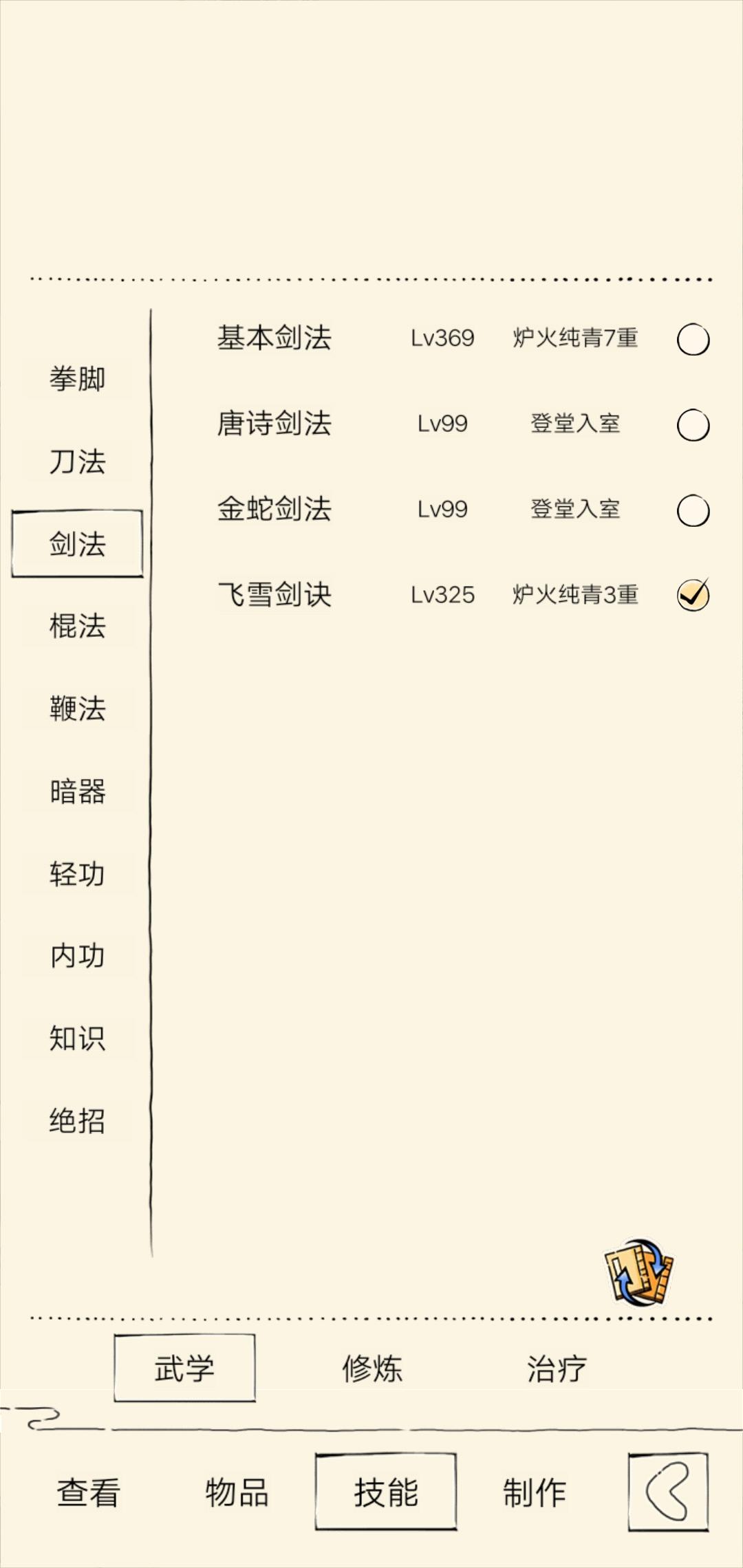743x1568 pixels.
Task: View the 内功 skill list
Action: coord(78,956)
